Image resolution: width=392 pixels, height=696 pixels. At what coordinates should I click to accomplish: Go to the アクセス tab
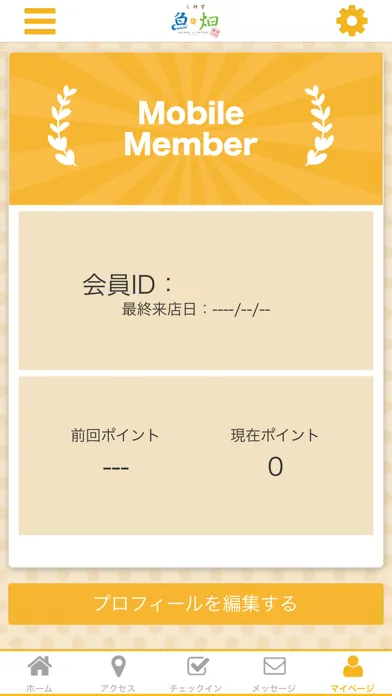[x=118, y=673]
